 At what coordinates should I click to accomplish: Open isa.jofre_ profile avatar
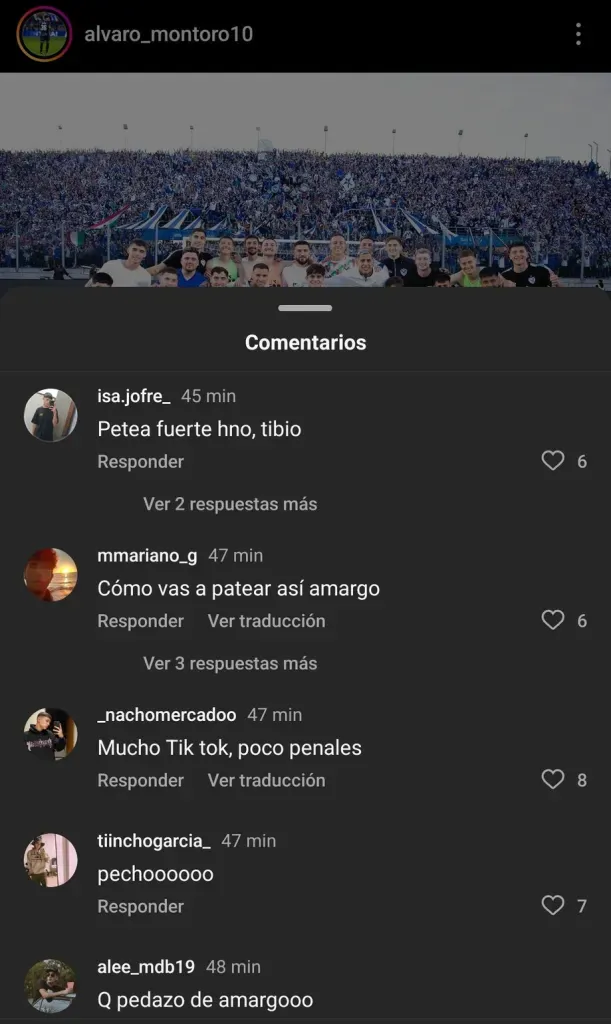click(51, 415)
